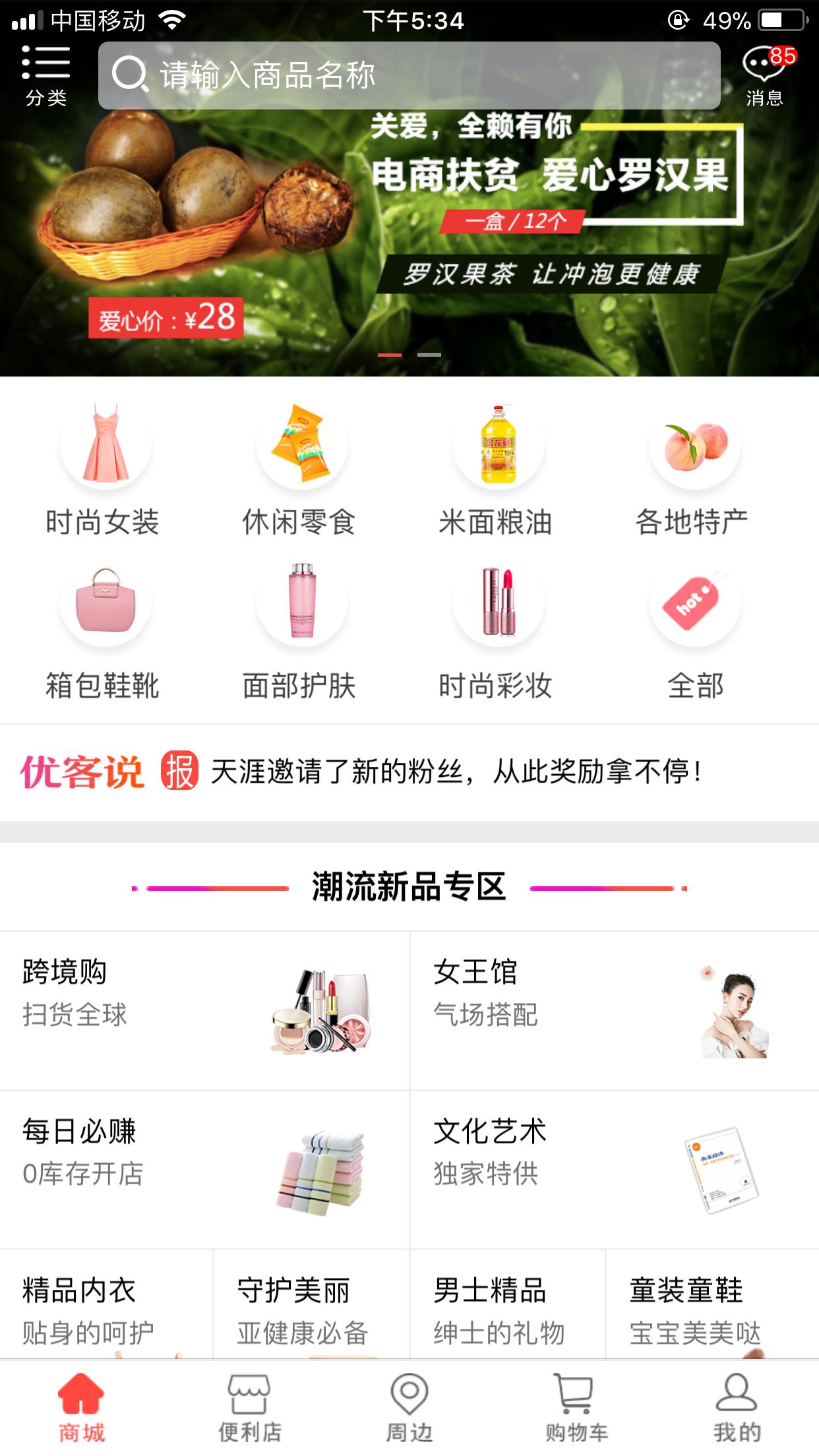The width and height of the screenshot is (819, 1456).
Task: Tap the 请输入商品名称 search field
Action: coord(409,75)
